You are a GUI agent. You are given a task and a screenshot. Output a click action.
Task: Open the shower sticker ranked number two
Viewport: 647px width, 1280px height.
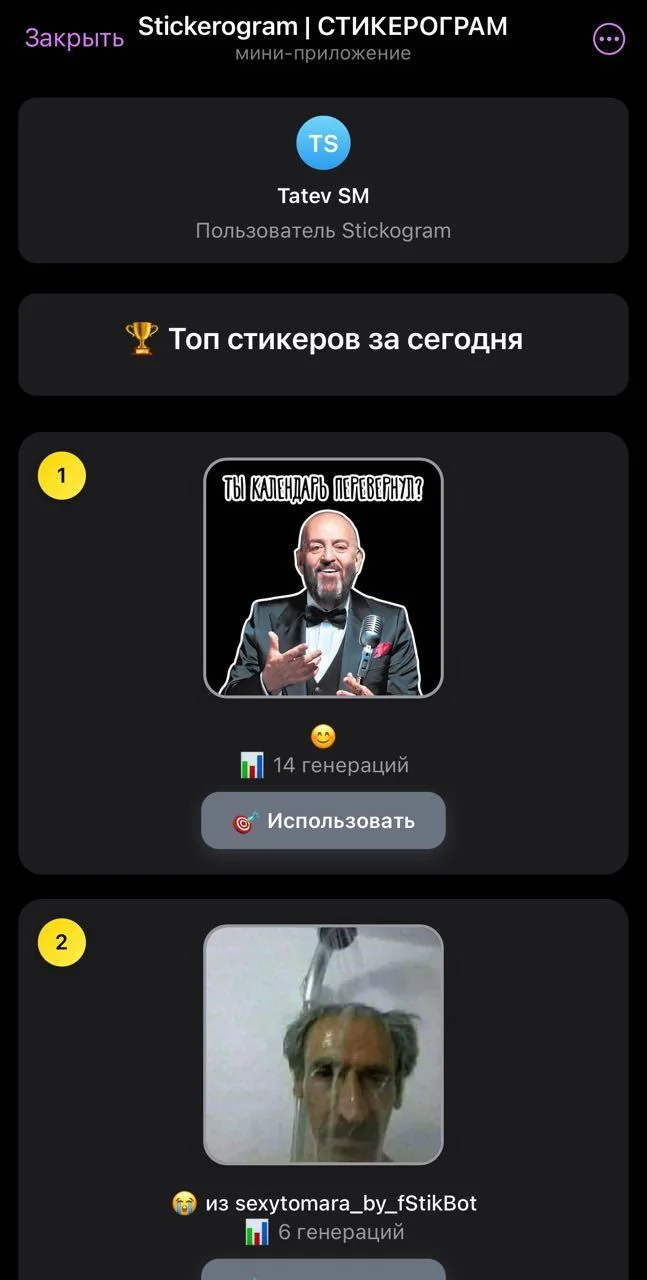click(323, 1045)
